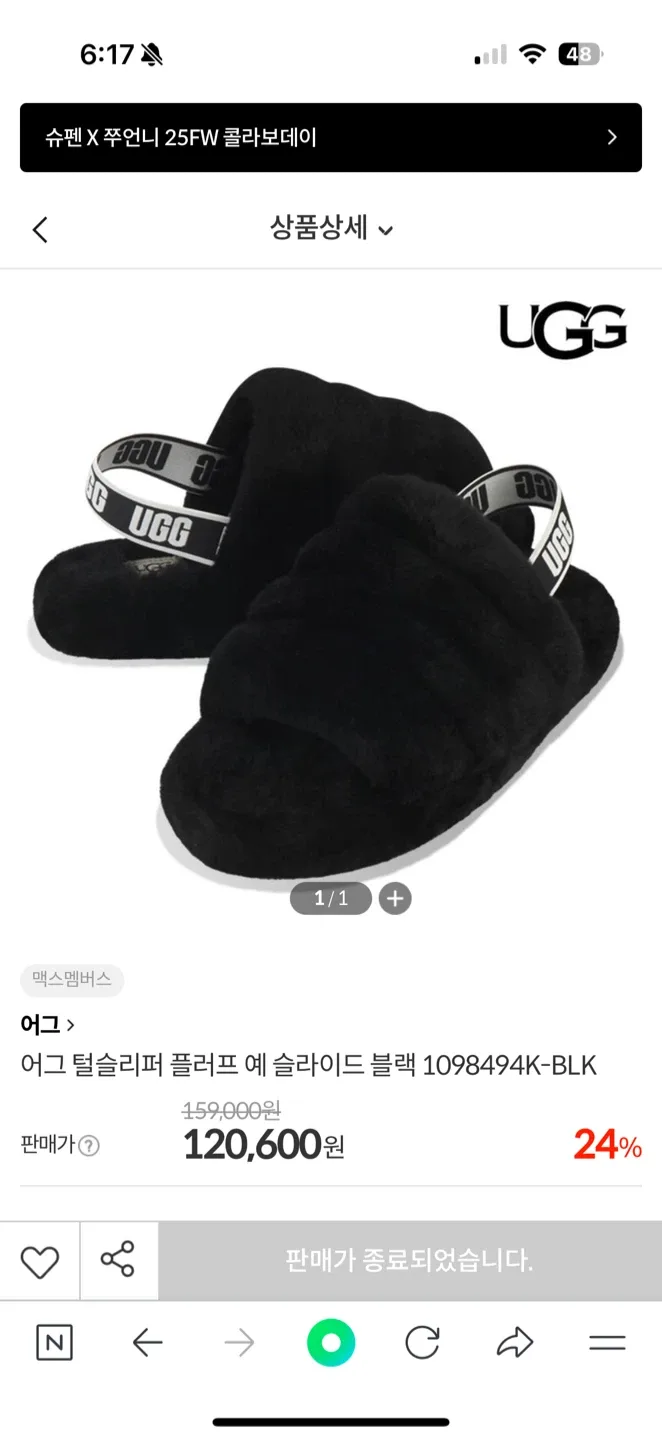This screenshot has height=1440, width=662.
Task: Open the 슈펜 X 쭈언니 25FW 콜라보데이 banner
Action: [x=330, y=138]
